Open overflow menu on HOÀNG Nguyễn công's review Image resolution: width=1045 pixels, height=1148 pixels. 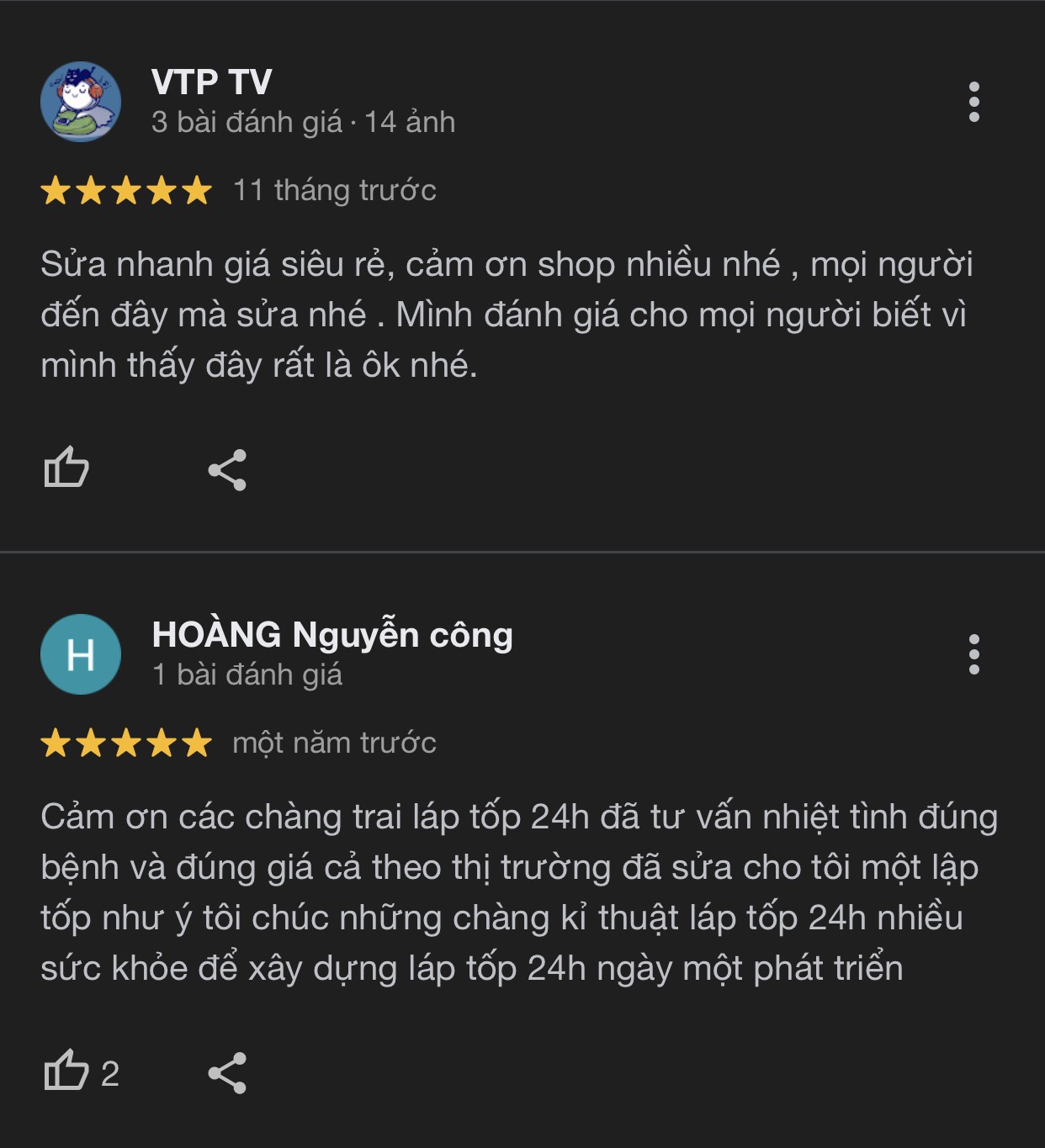click(x=973, y=654)
